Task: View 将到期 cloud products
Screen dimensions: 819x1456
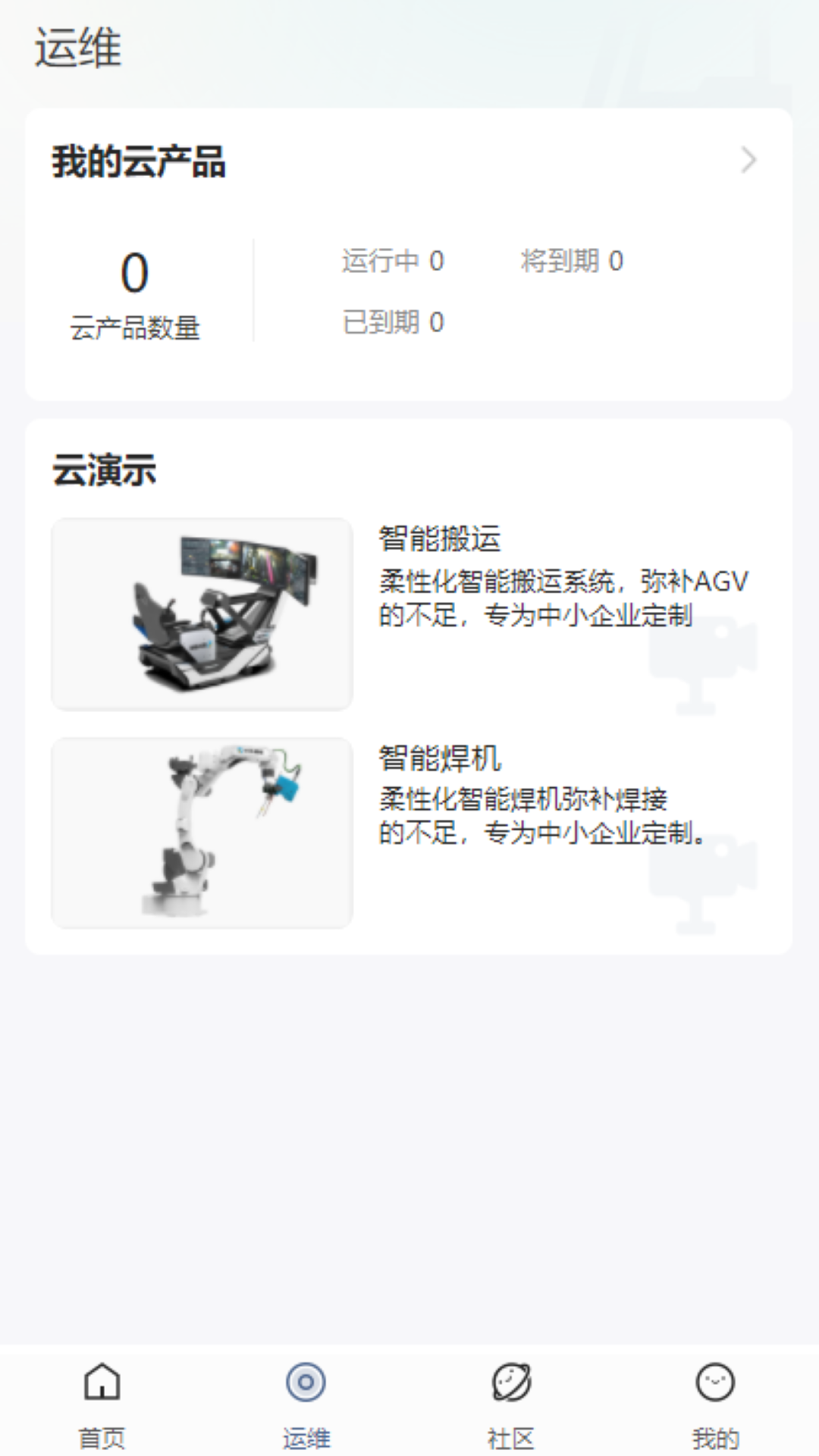Action: [573, 261]
